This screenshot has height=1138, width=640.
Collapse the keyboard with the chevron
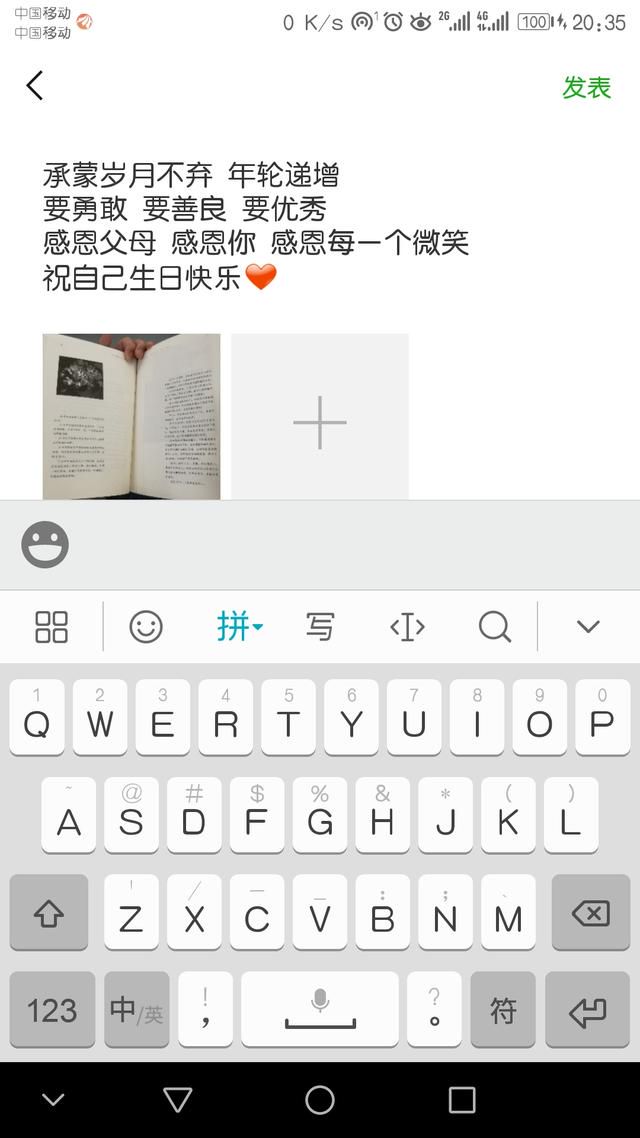pyautogui.click(x=588, y=627)
